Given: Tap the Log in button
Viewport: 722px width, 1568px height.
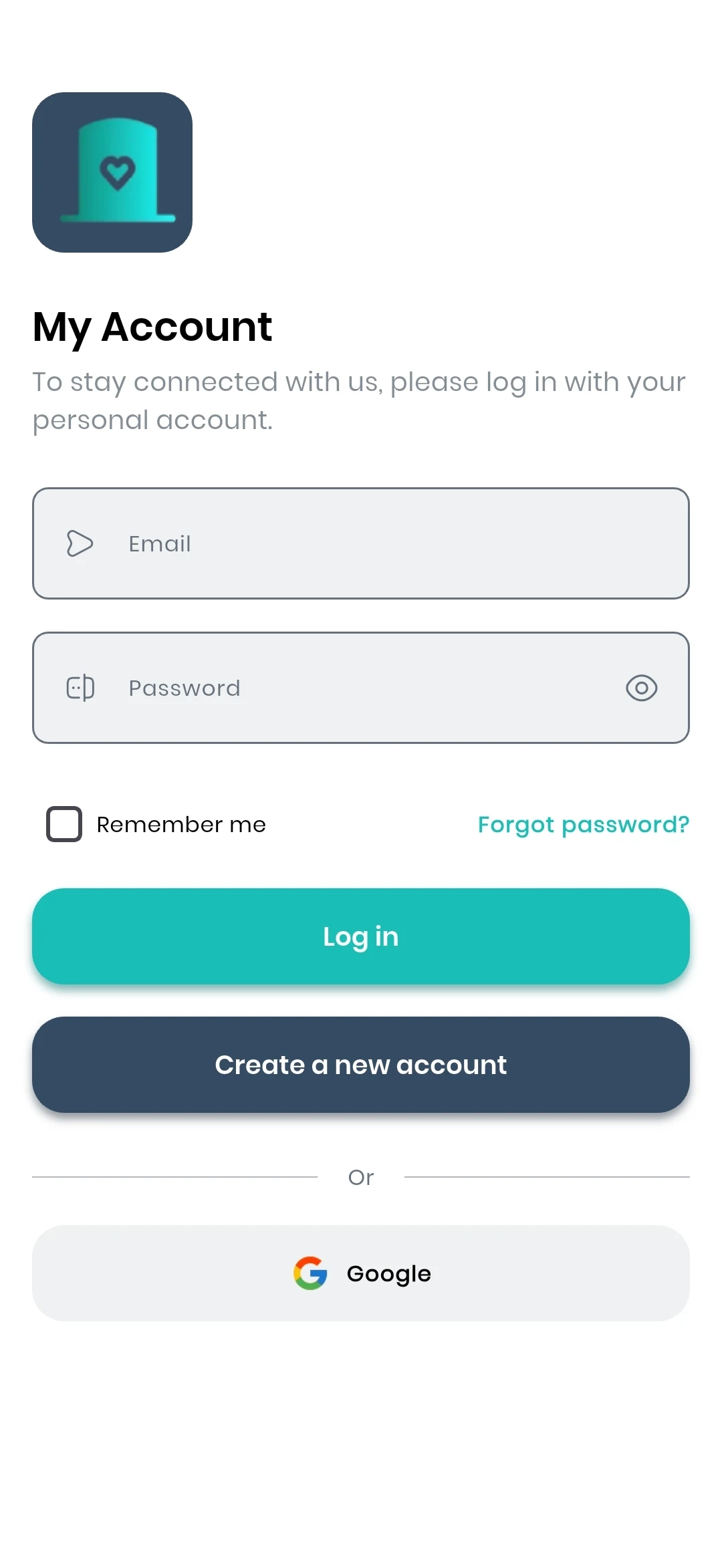Looking at the screenshot, I should (361, 936).
